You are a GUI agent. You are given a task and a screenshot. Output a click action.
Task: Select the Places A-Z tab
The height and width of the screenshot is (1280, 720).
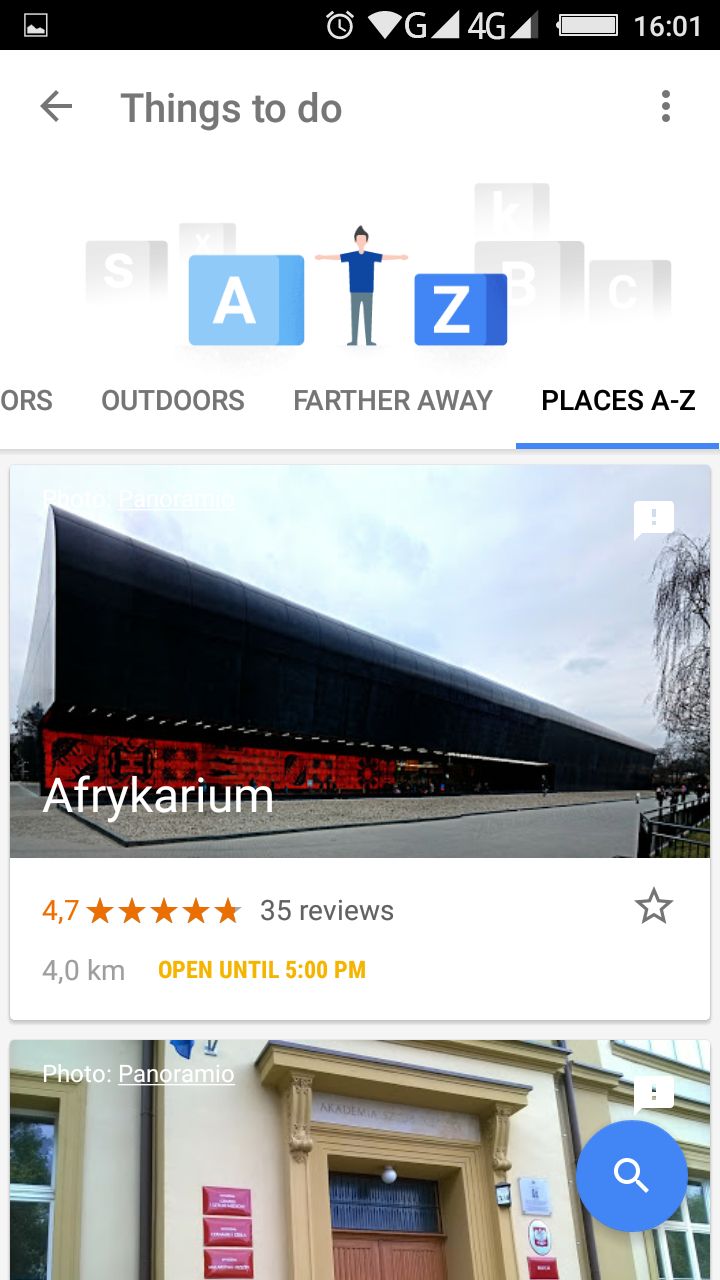click(618, 401)
